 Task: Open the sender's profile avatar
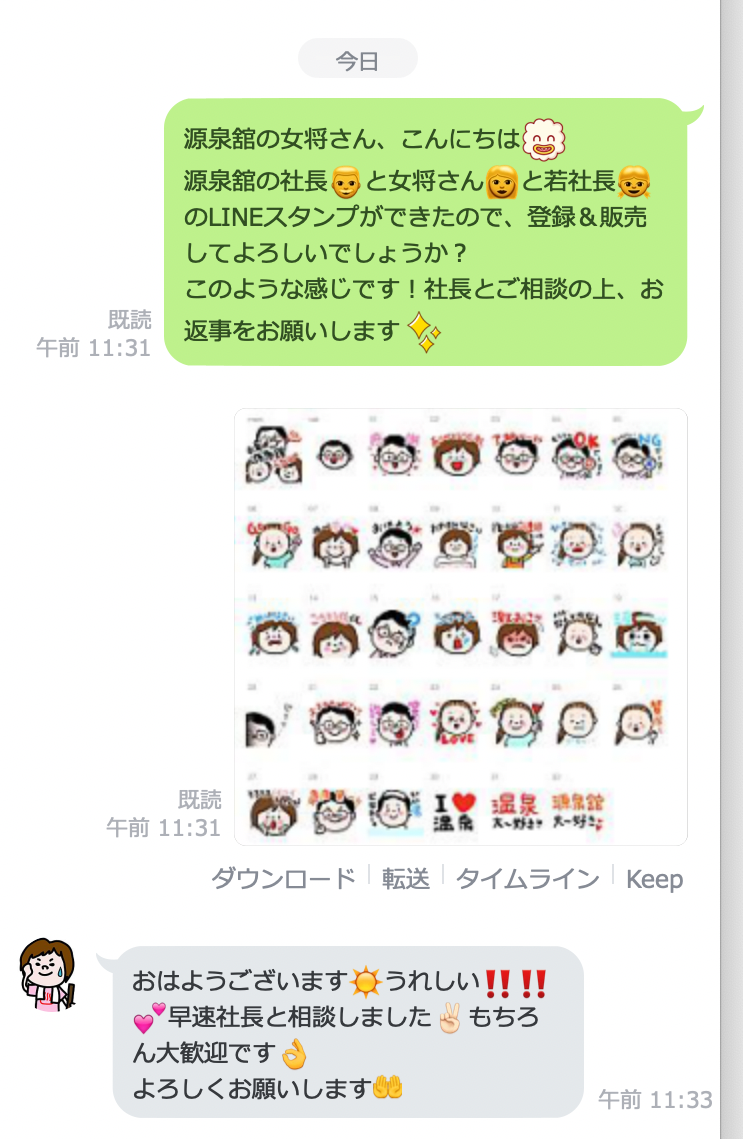point(48,974)
